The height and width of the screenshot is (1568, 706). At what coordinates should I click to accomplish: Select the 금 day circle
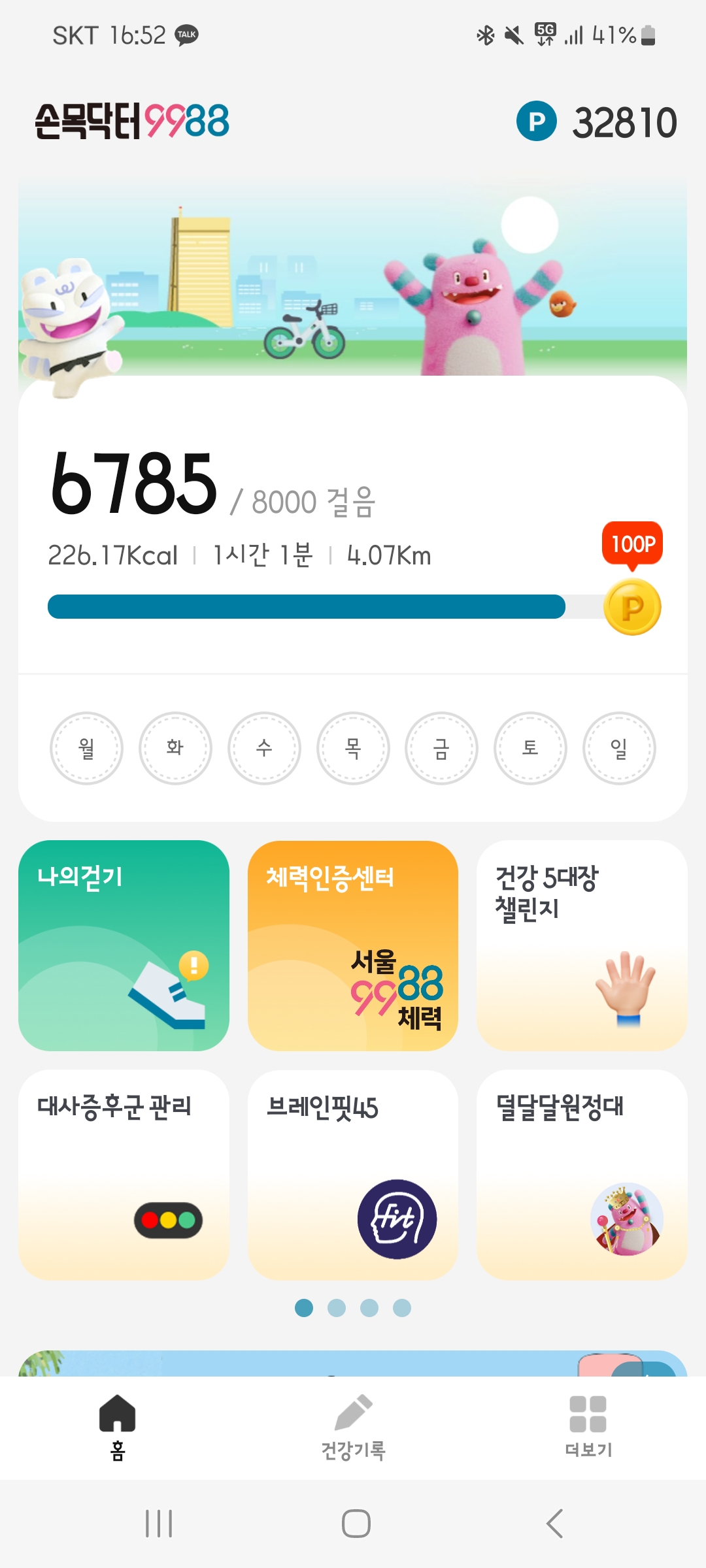(441, 748)
